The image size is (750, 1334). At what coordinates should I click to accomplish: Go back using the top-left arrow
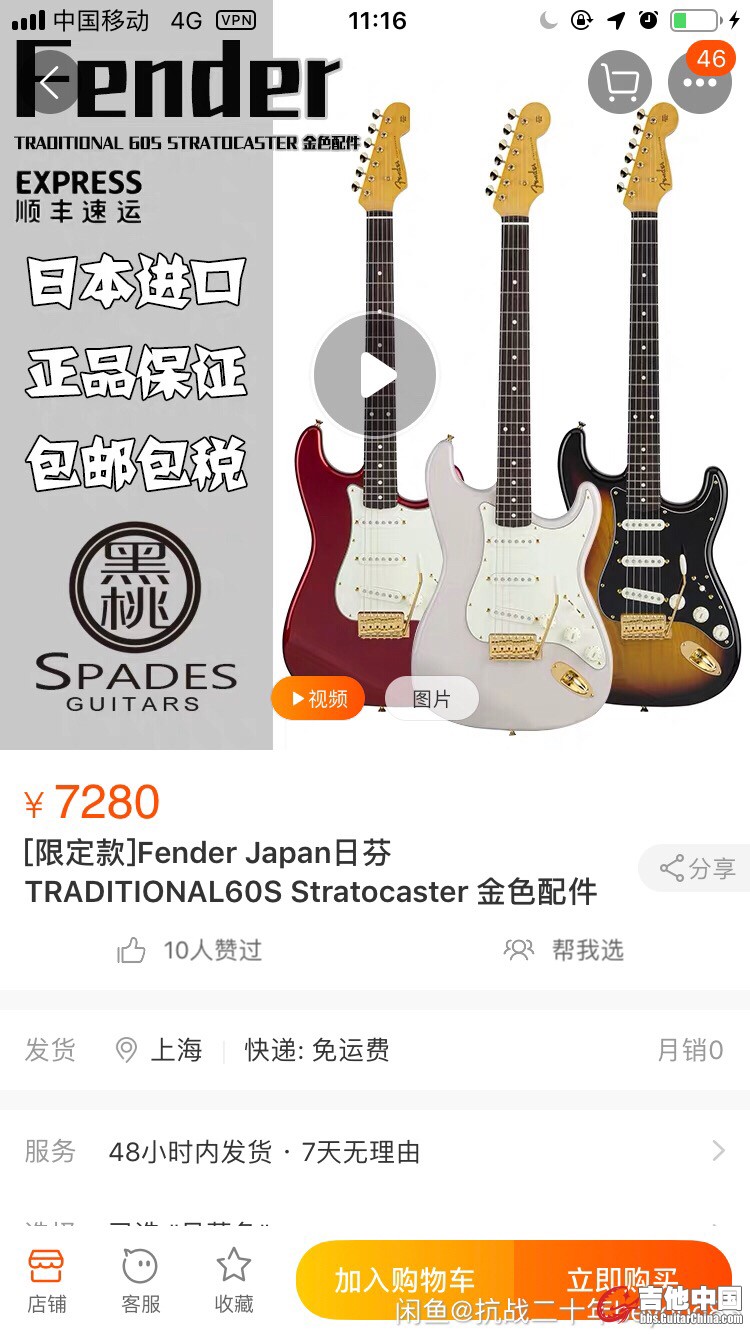pos(47,82)
